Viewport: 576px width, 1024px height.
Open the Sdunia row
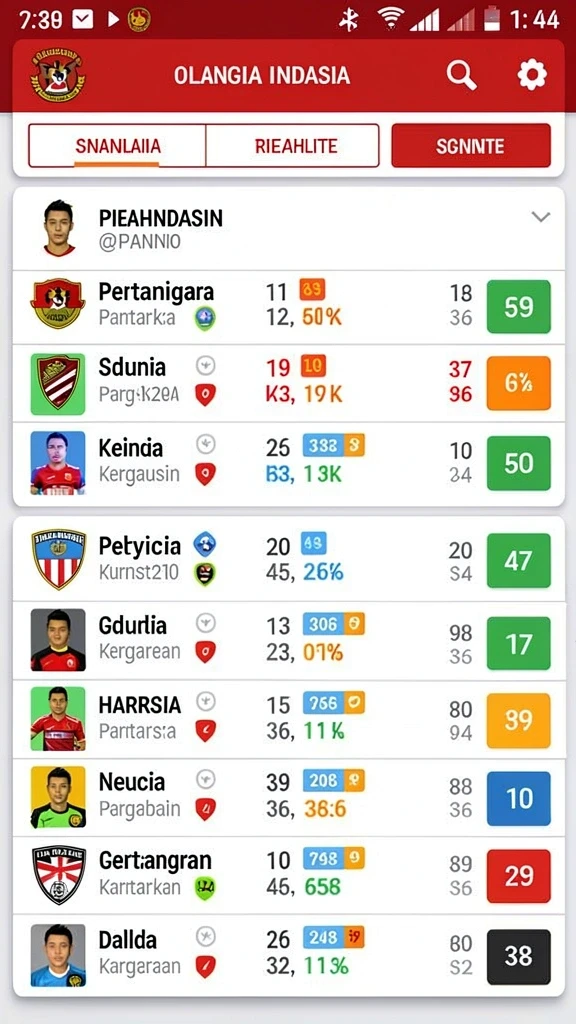(x=289, y=383)
